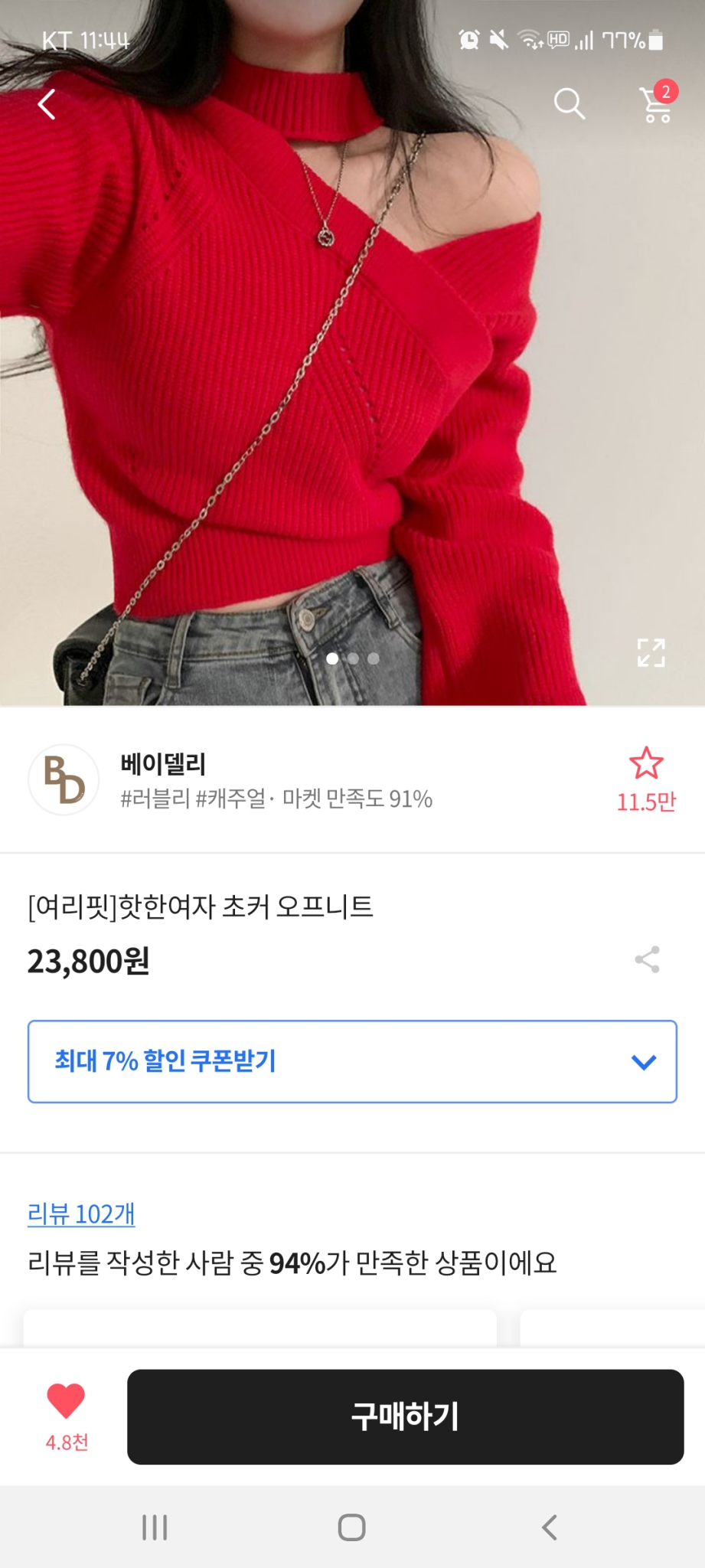Select the hashtag #러블리 tag
Image resolution: width=705 pixels, height=1568 pixels.
coord(152,799)
